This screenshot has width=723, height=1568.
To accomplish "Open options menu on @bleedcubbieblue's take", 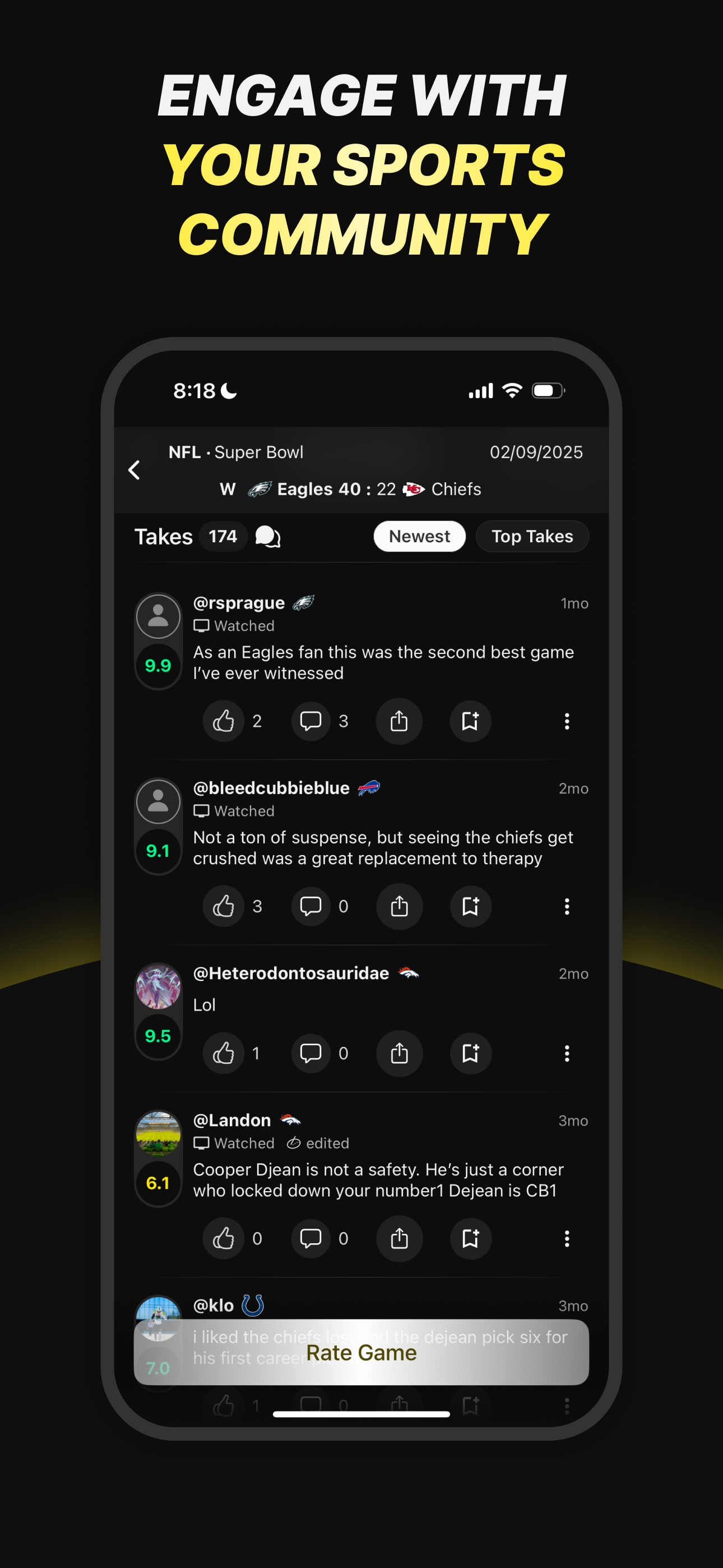I will pyautogui.click(x=567, y=906).
